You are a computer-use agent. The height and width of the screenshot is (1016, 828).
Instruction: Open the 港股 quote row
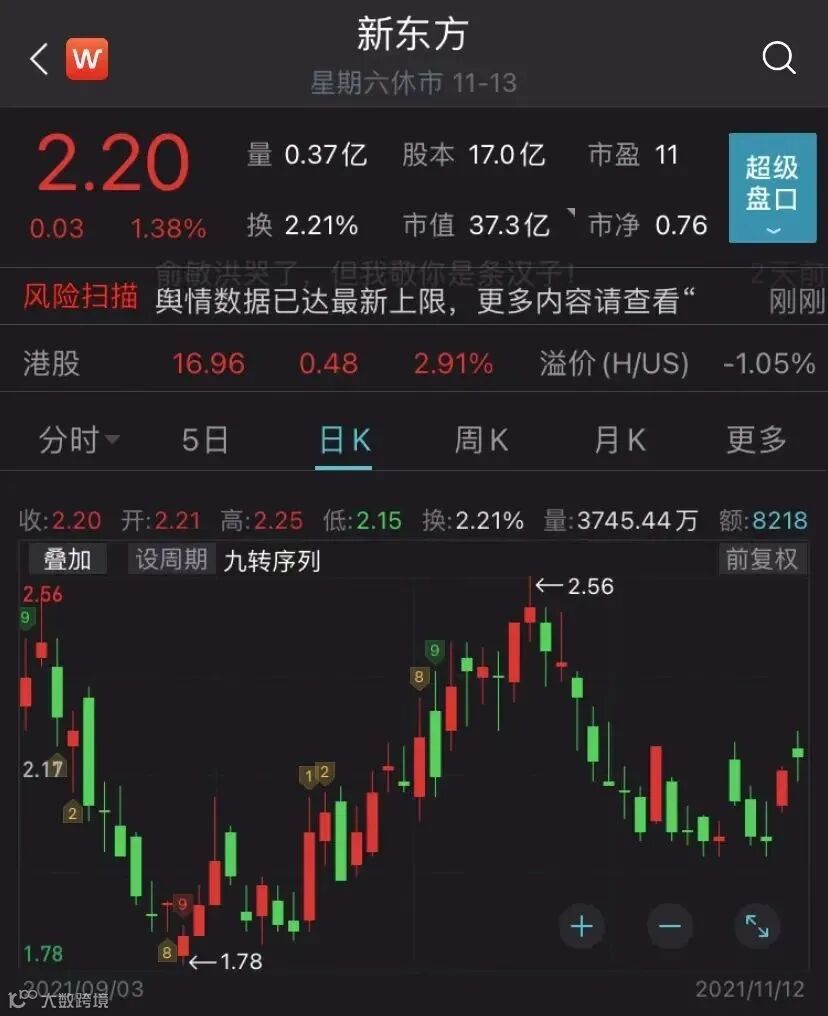click(414, 363)
